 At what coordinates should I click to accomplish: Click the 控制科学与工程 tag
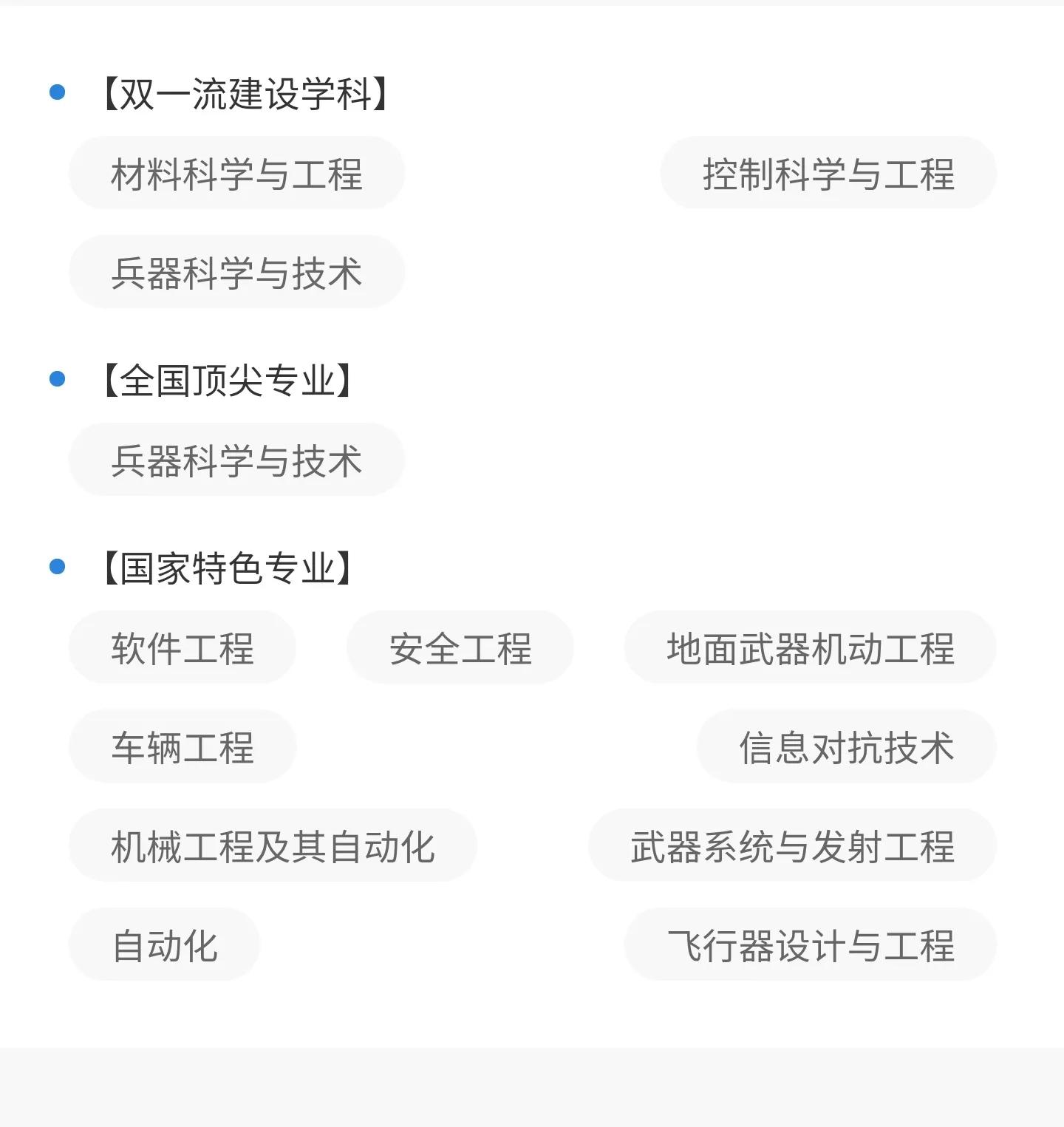[x=829, y=173]
